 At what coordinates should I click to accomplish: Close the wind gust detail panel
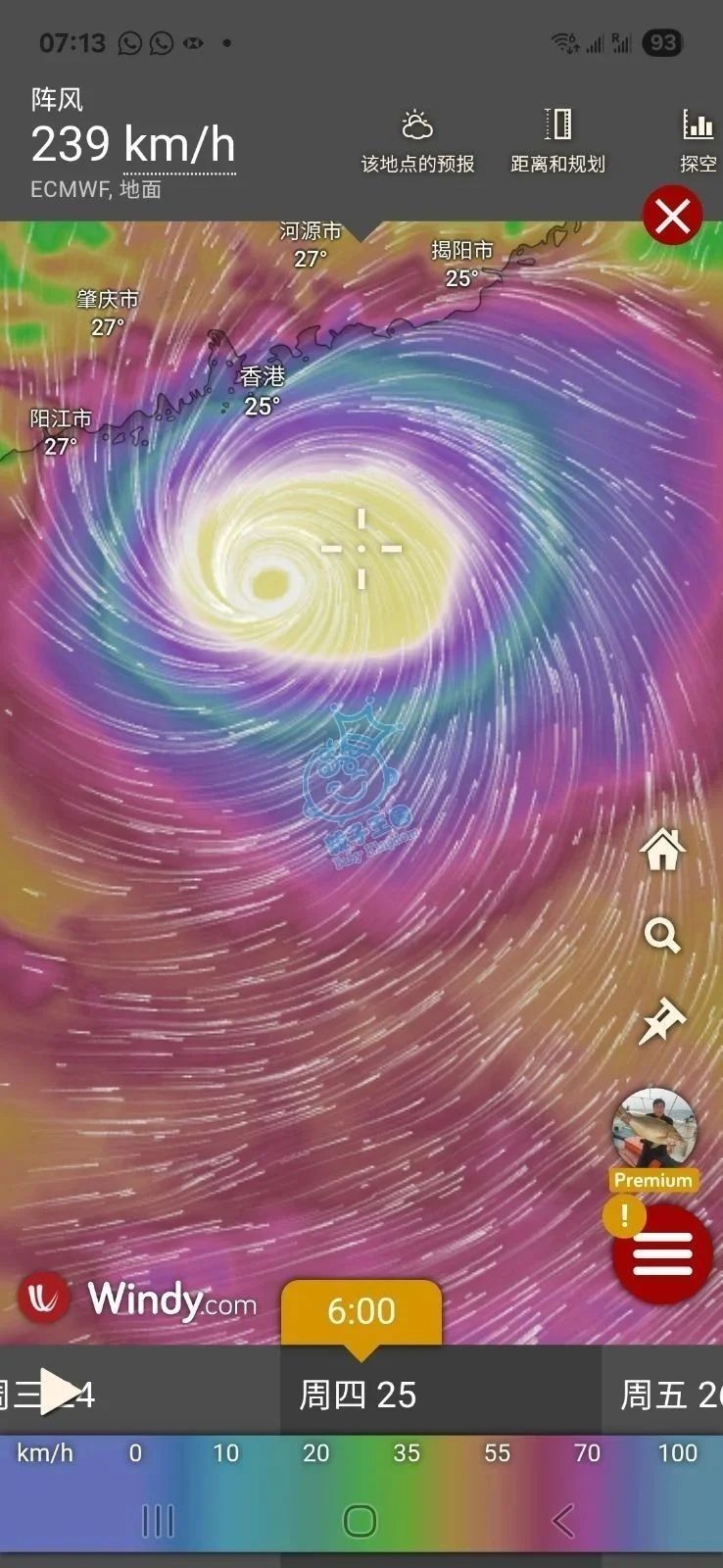click(673, 217)
